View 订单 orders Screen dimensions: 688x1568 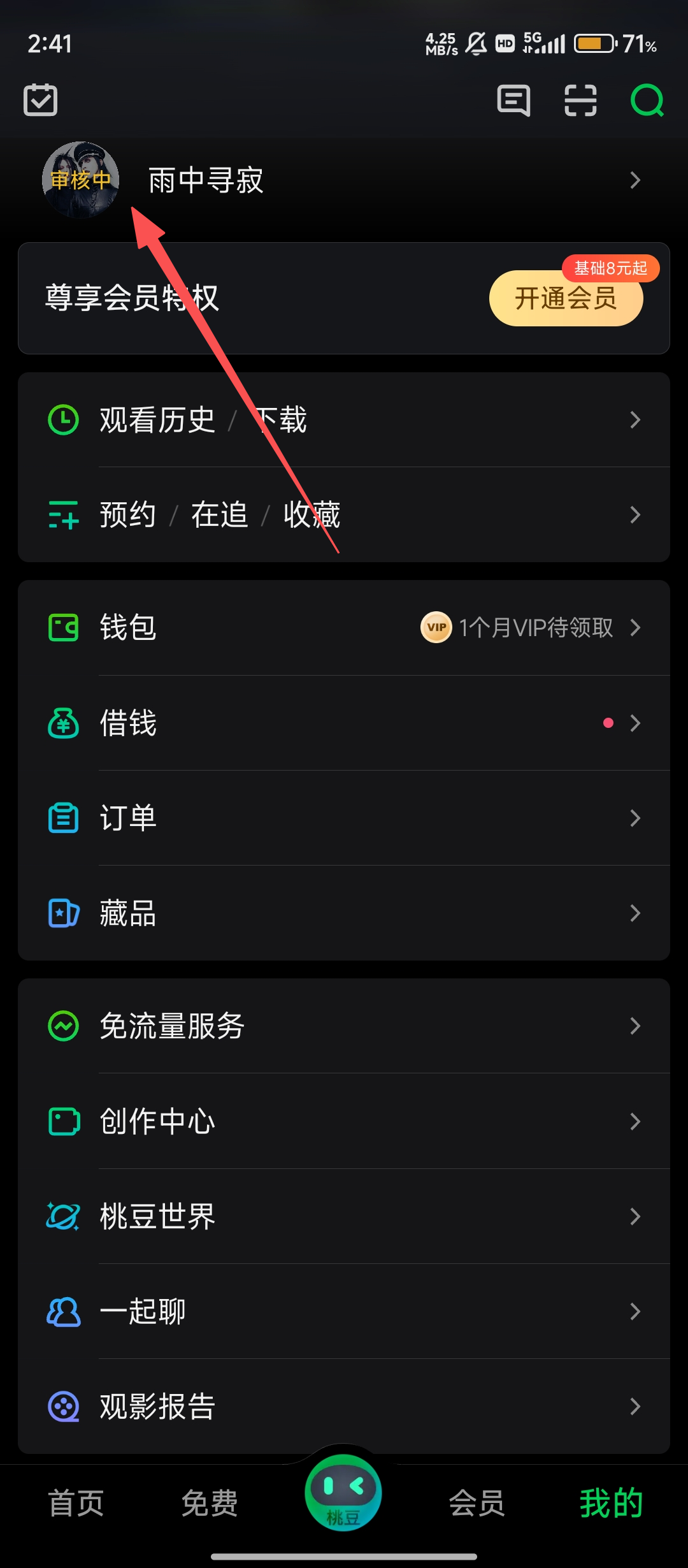pos(344,818)
